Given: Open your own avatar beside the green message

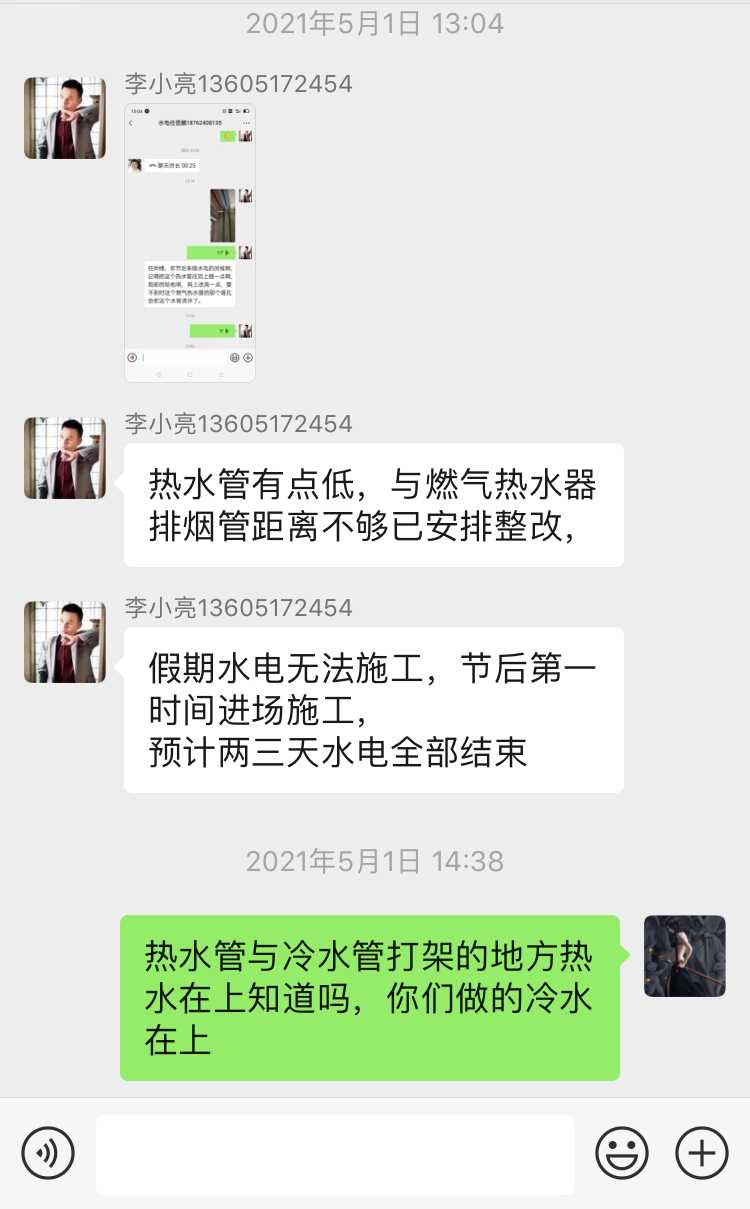Looking at the screenshot, I should pos(685,956).
